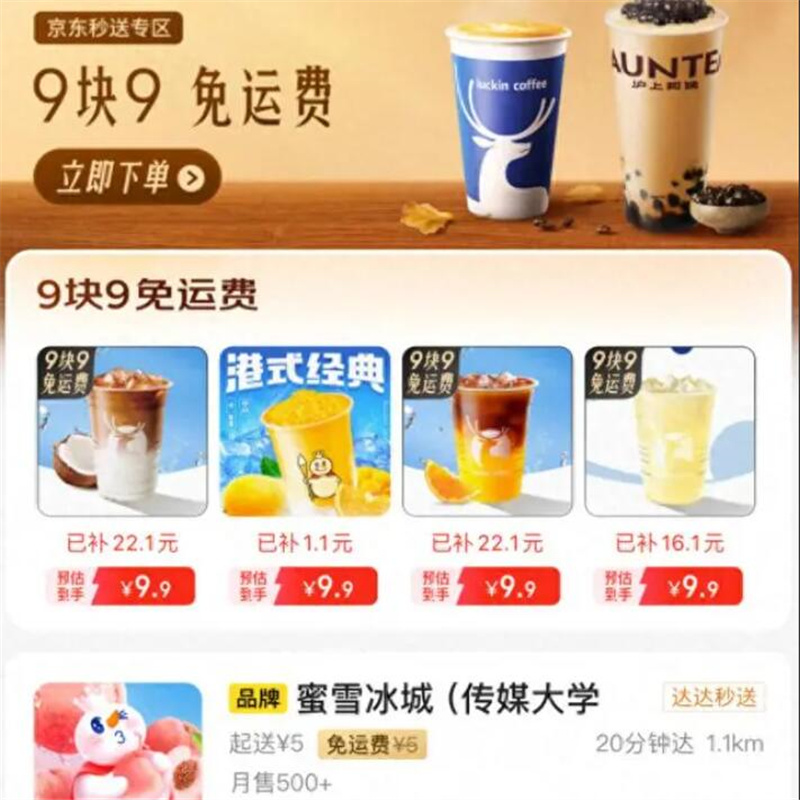The width and height of the screenshot is (800, 800).
Task: View the drink card with 已补16.1元
Action: click(x=669, y=432)
